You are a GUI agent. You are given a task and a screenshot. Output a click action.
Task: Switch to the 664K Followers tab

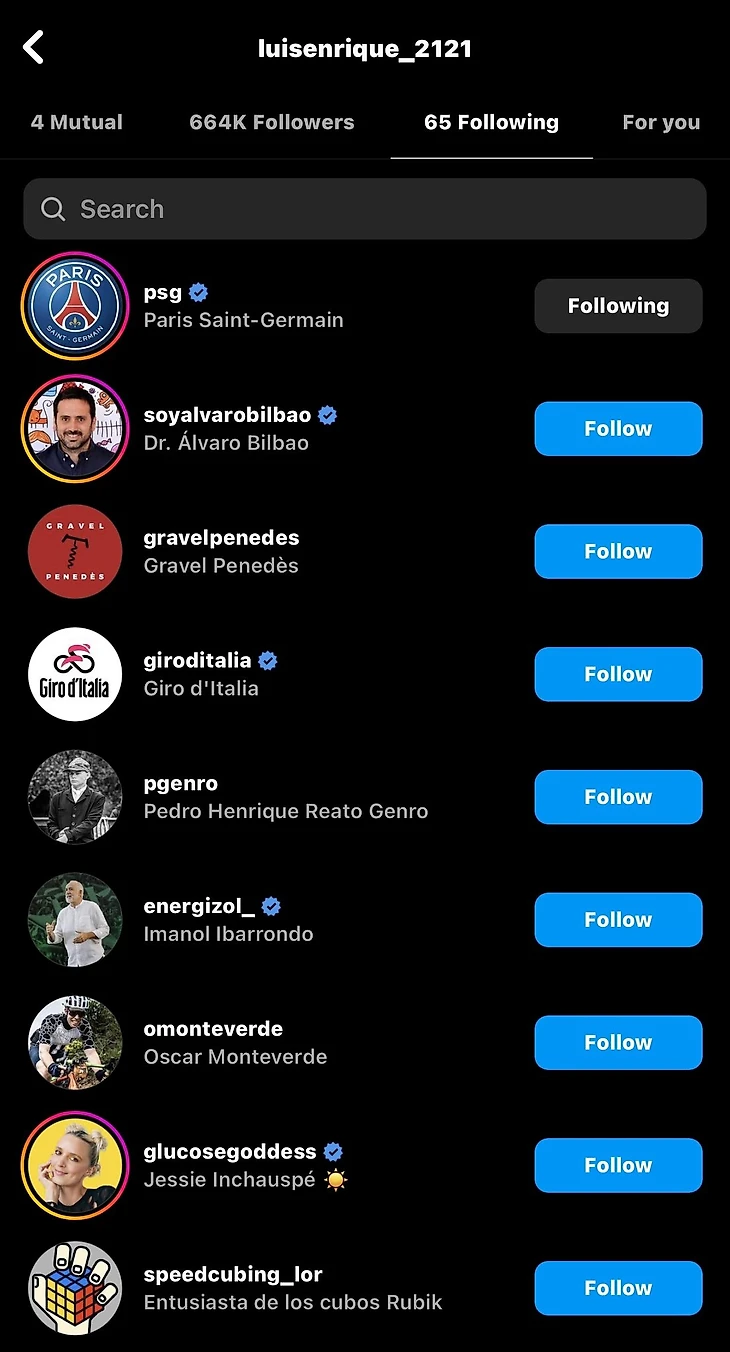tap(271, 123)
